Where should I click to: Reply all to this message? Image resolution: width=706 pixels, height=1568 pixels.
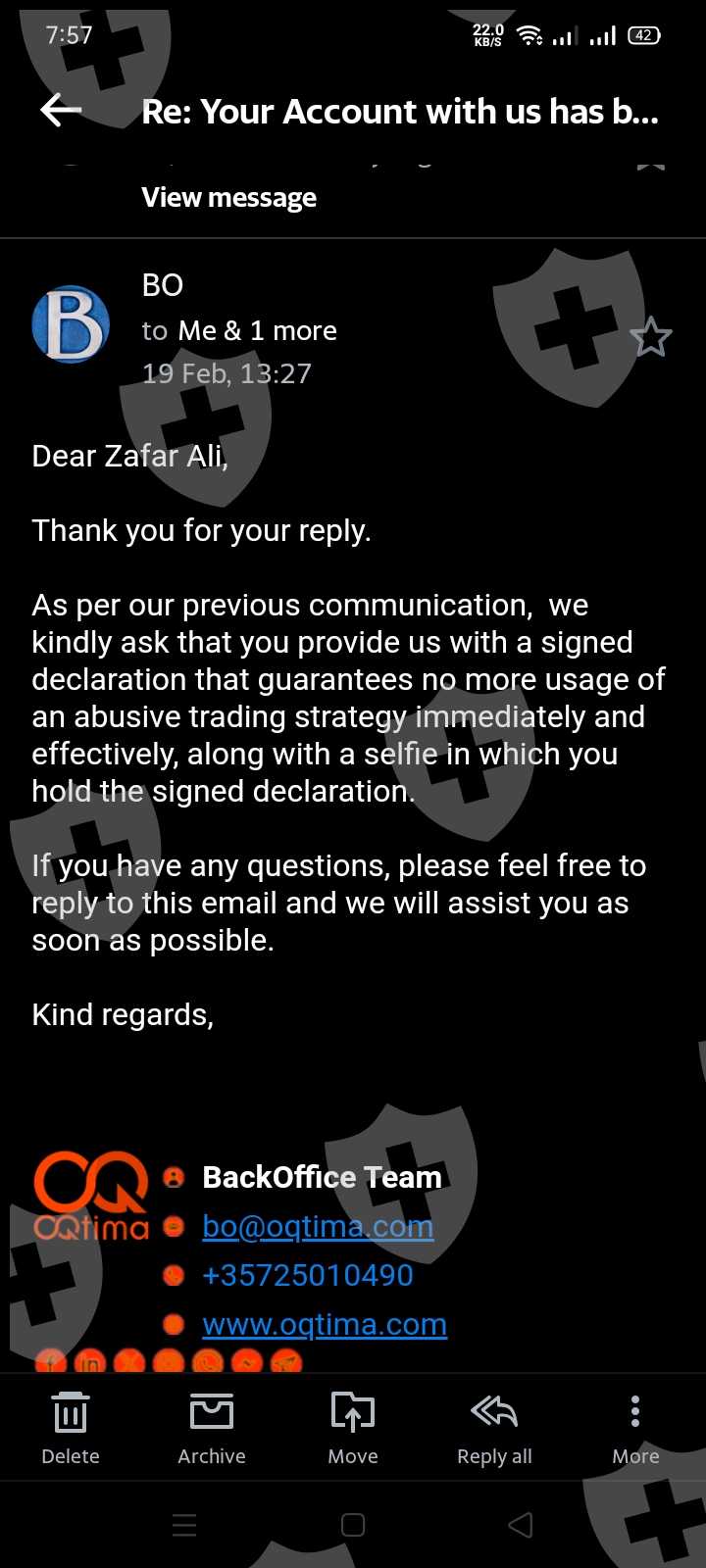pos(494,1429)
